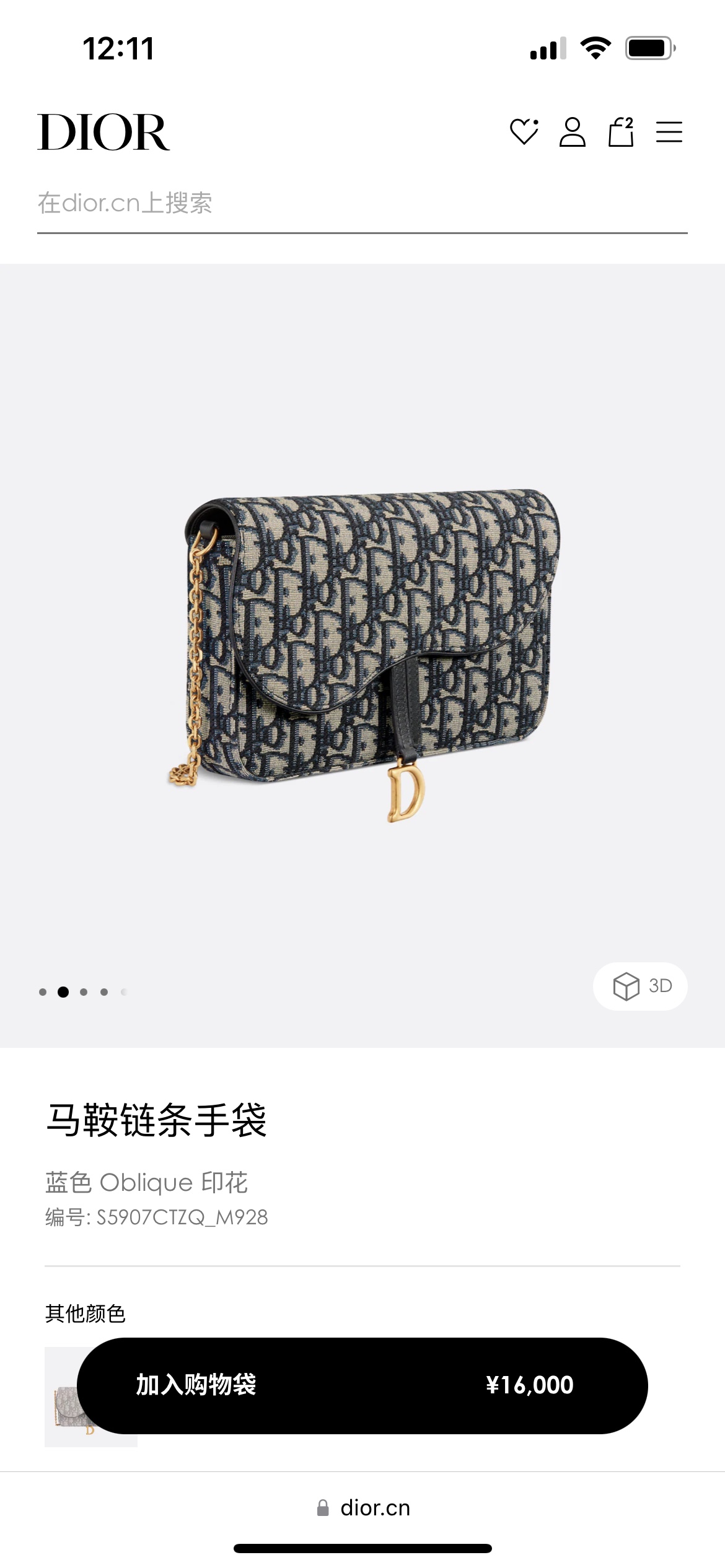
Task: View the saddle bag in 3D
Action: coord(640,986)
